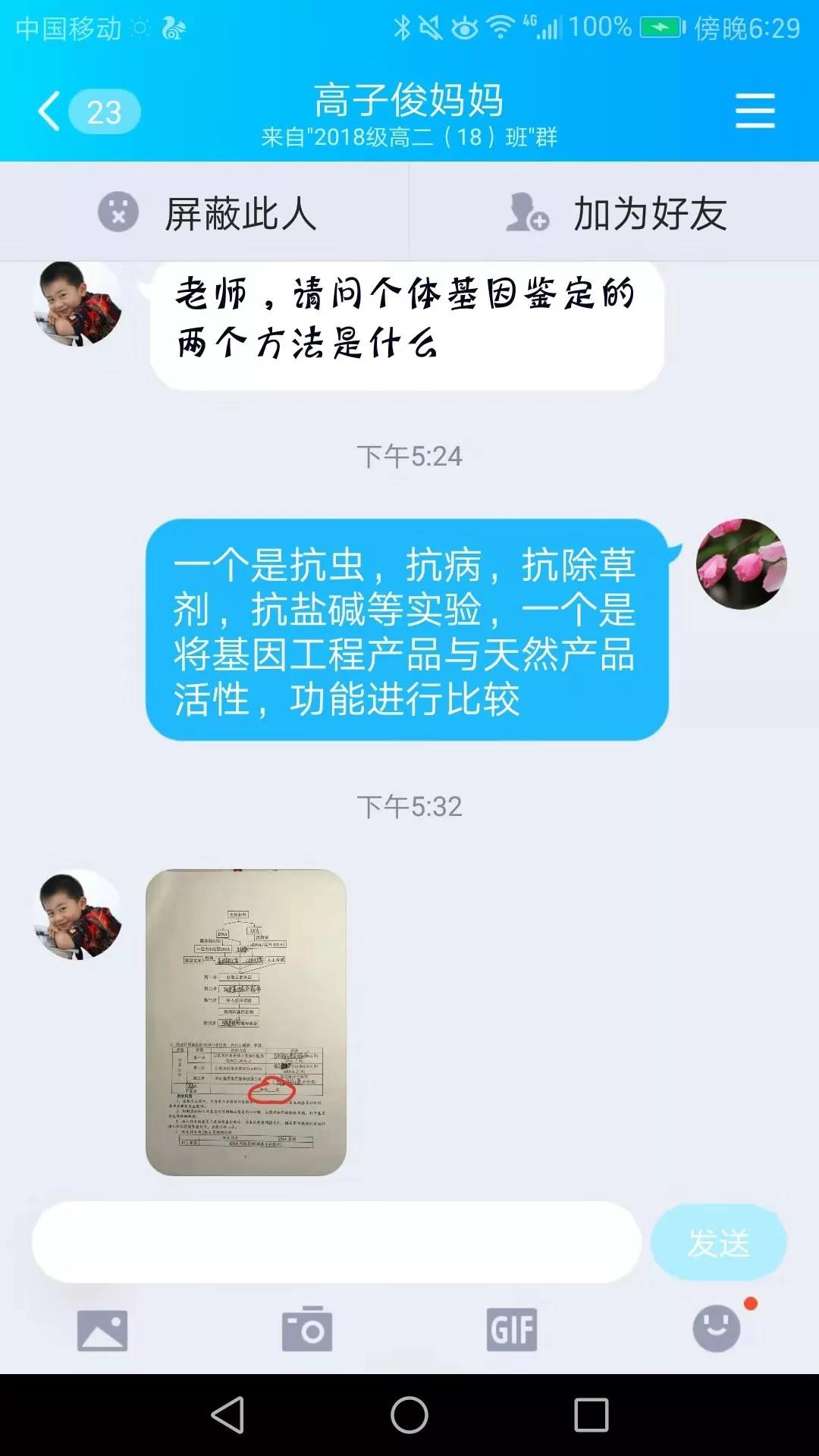Open the GIF picker

click(x=512, y=1329)
